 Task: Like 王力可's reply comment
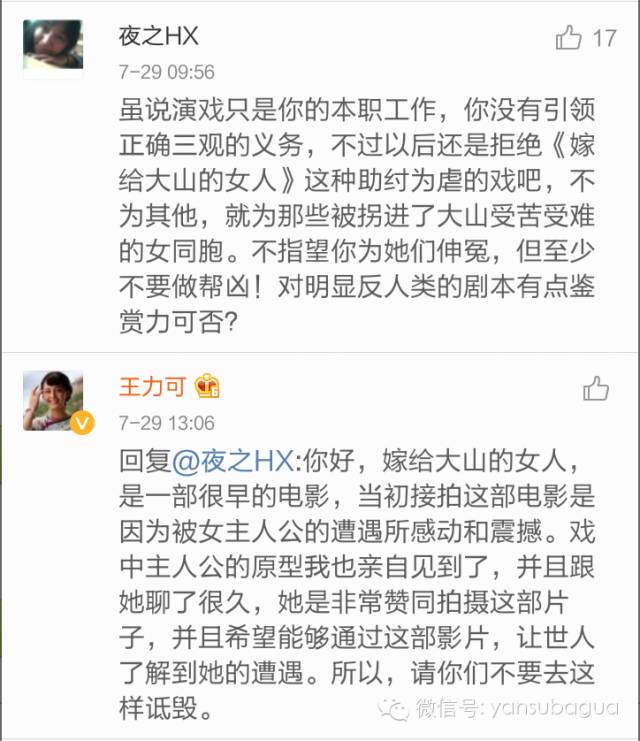pyautogui.click(x=596, y=388)
